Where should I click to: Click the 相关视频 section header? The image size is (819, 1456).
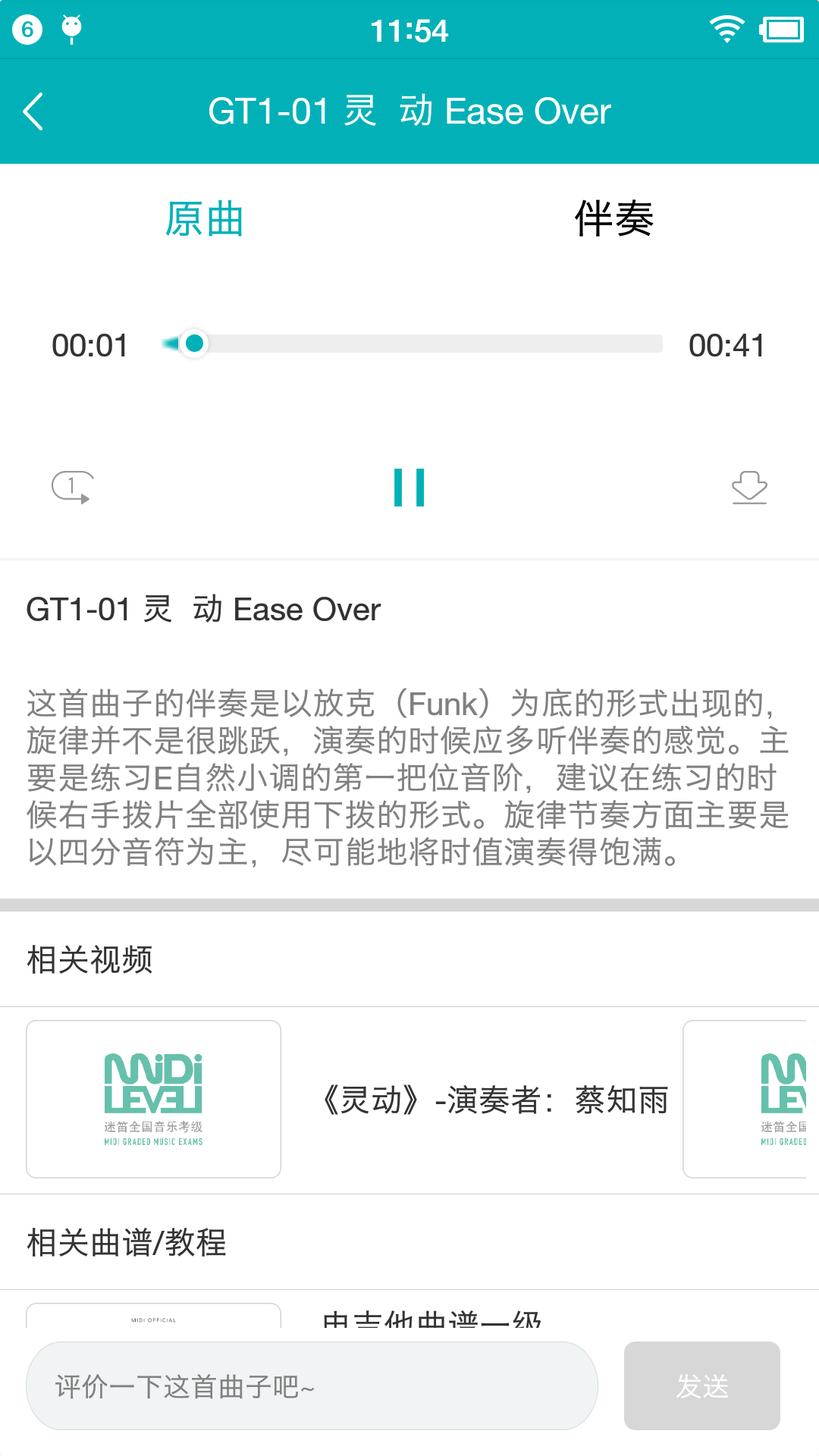pyautogui.click(x=89, y=959)
